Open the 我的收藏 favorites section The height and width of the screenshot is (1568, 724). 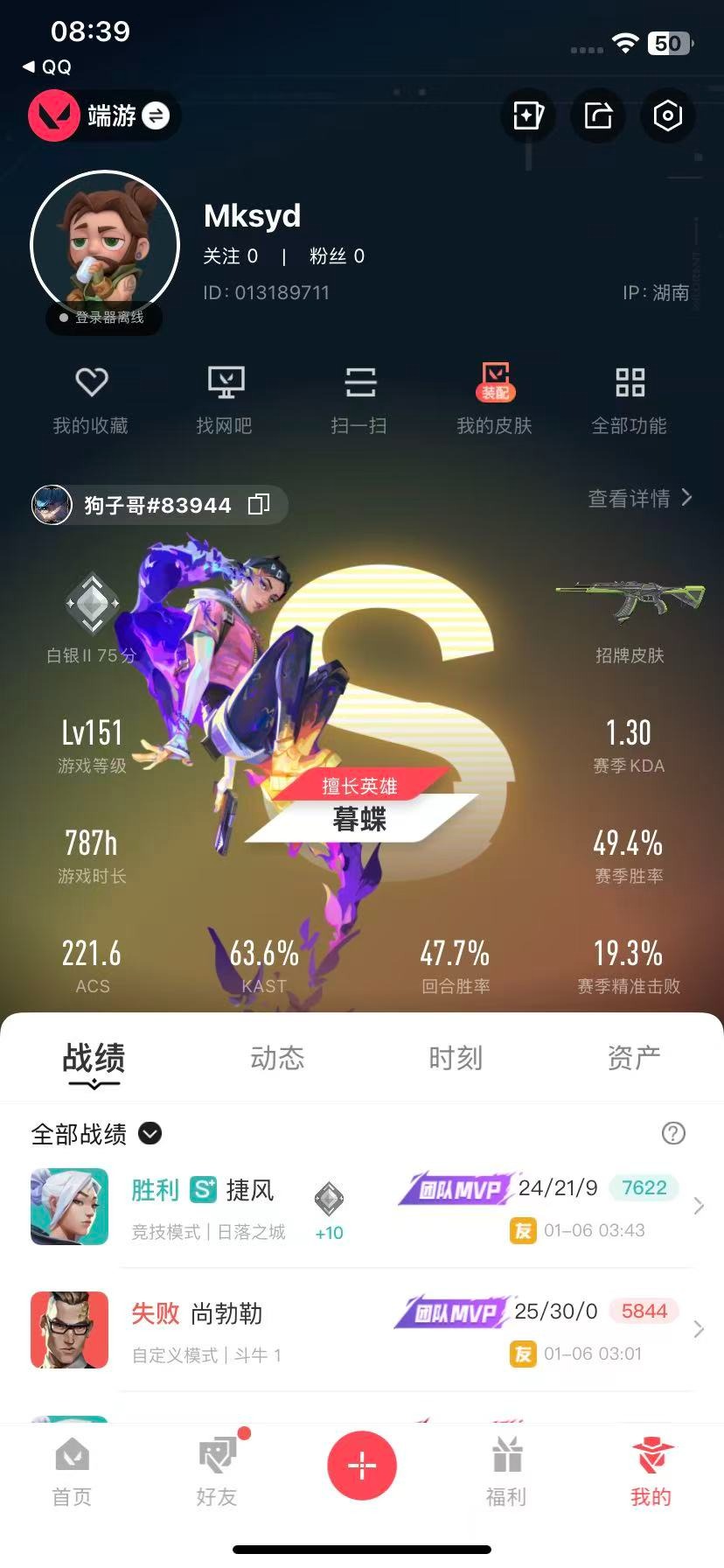90,398
